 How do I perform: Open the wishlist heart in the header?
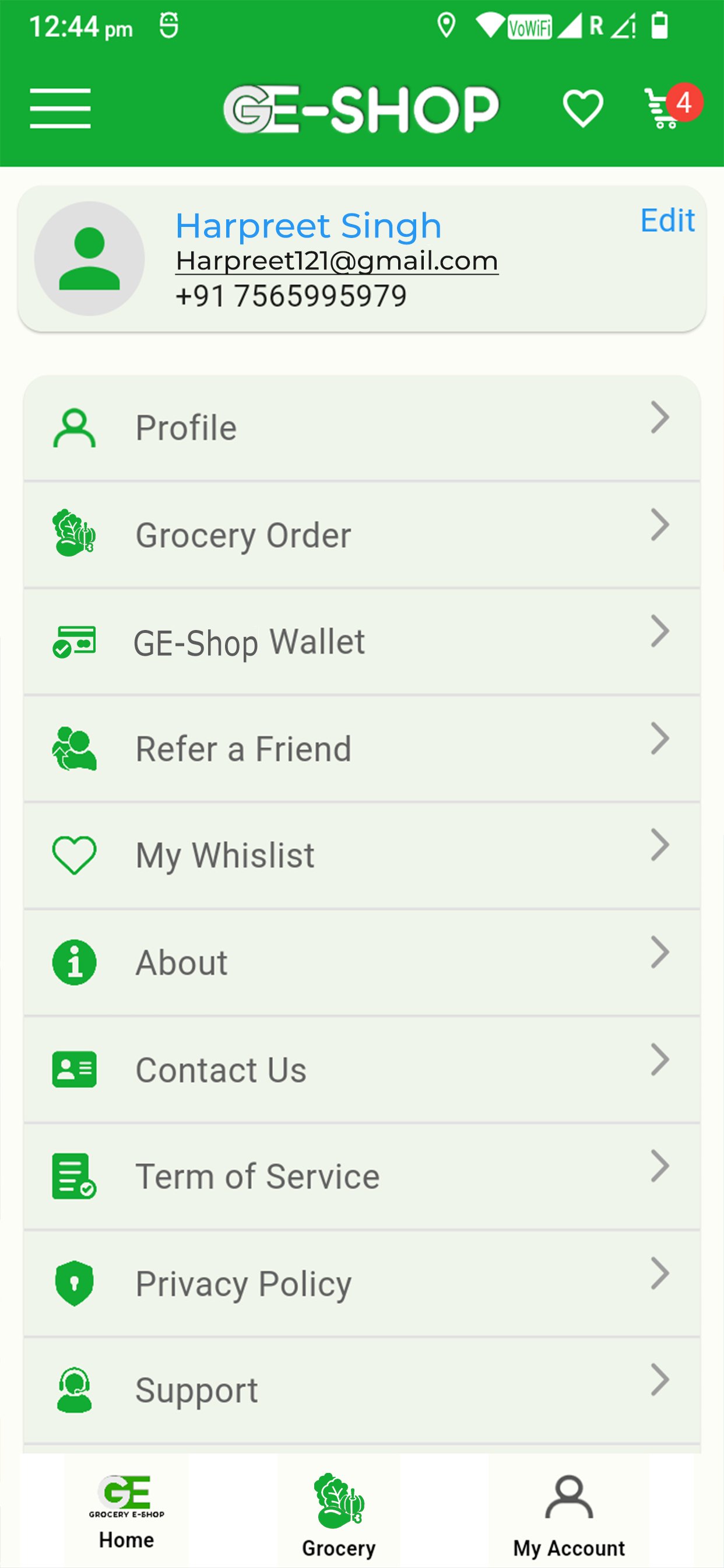pos(582,108)
